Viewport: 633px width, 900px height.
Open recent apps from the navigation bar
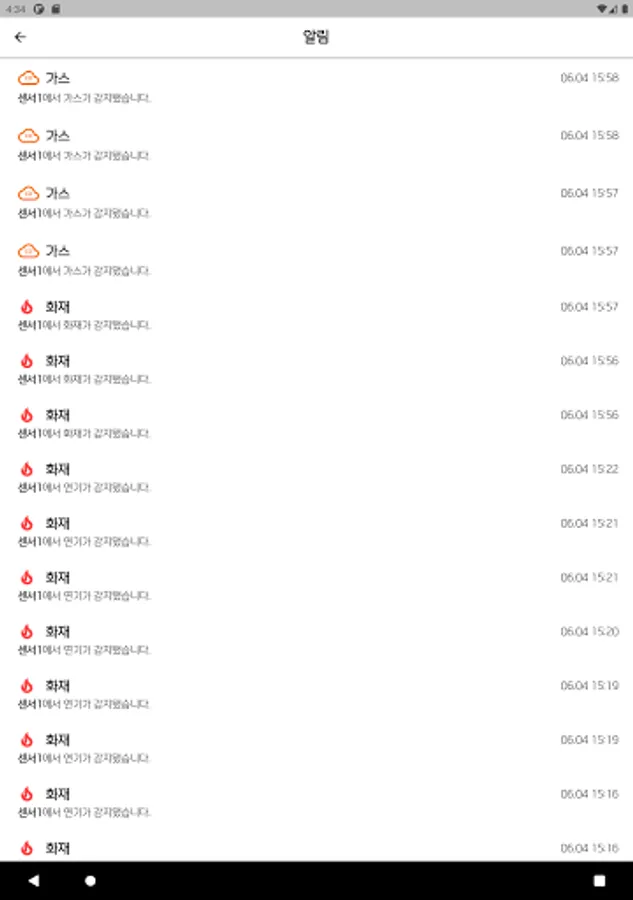point(599,881)
